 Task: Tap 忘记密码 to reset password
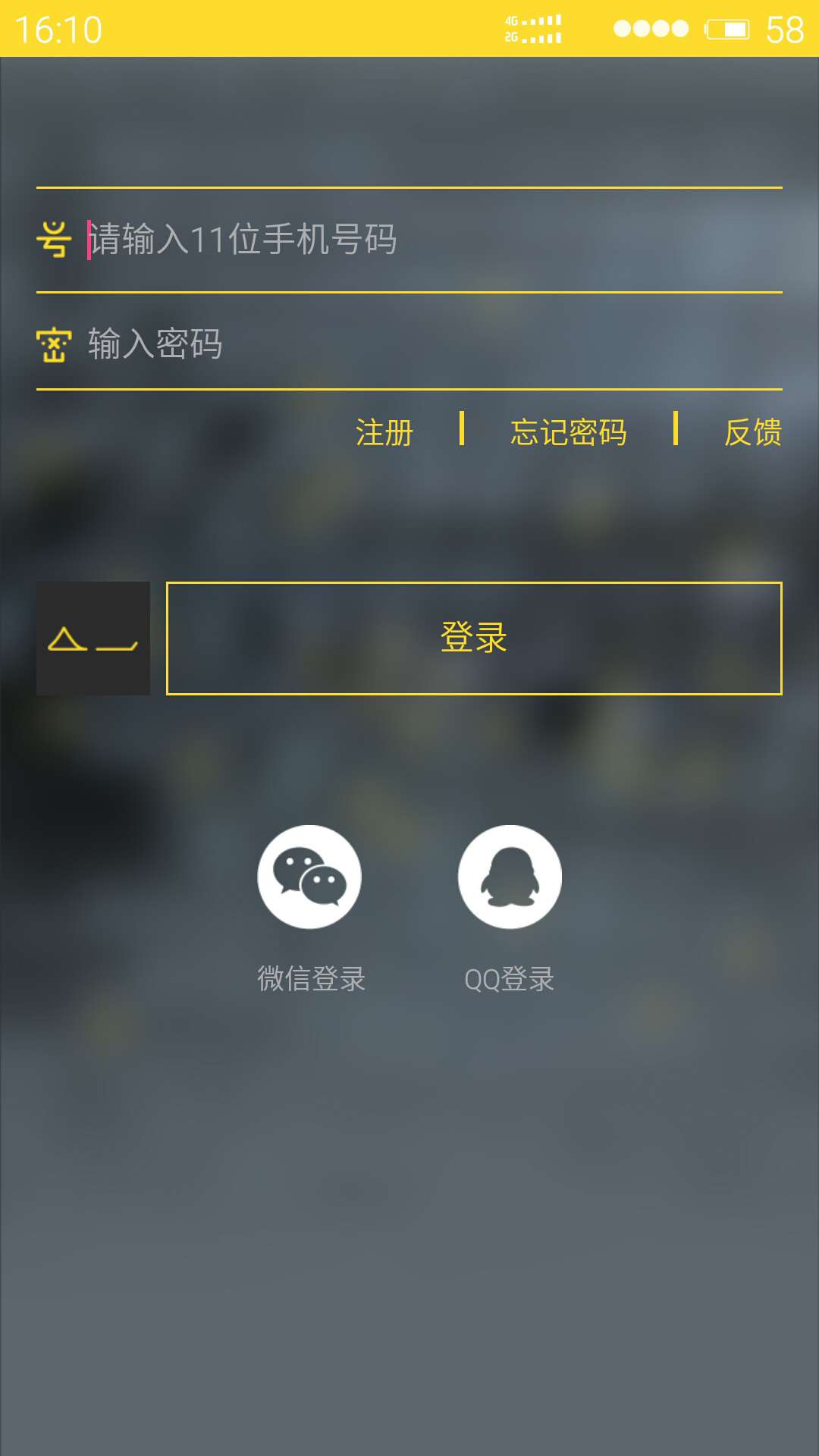(568, 433)
